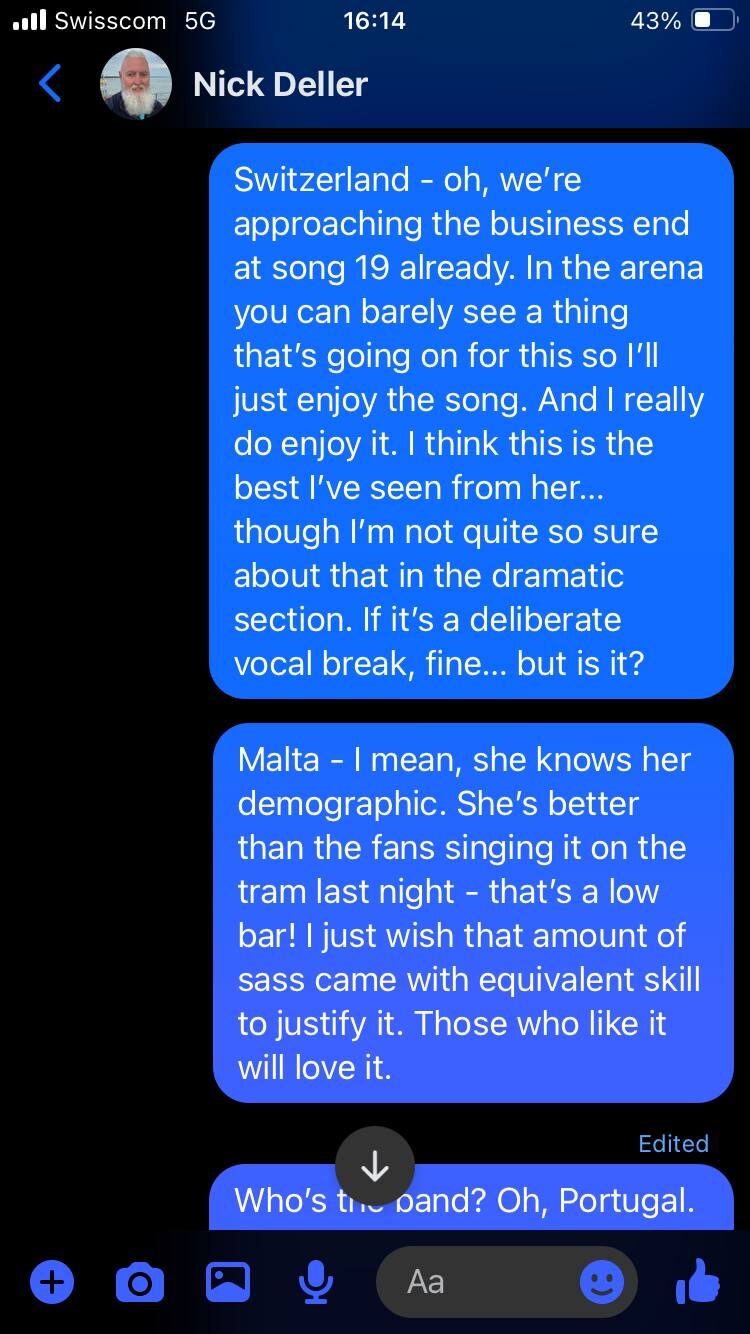Screen dimensions: 750x1334
Task: Open the plus menu for more options
Action: 52,1282
